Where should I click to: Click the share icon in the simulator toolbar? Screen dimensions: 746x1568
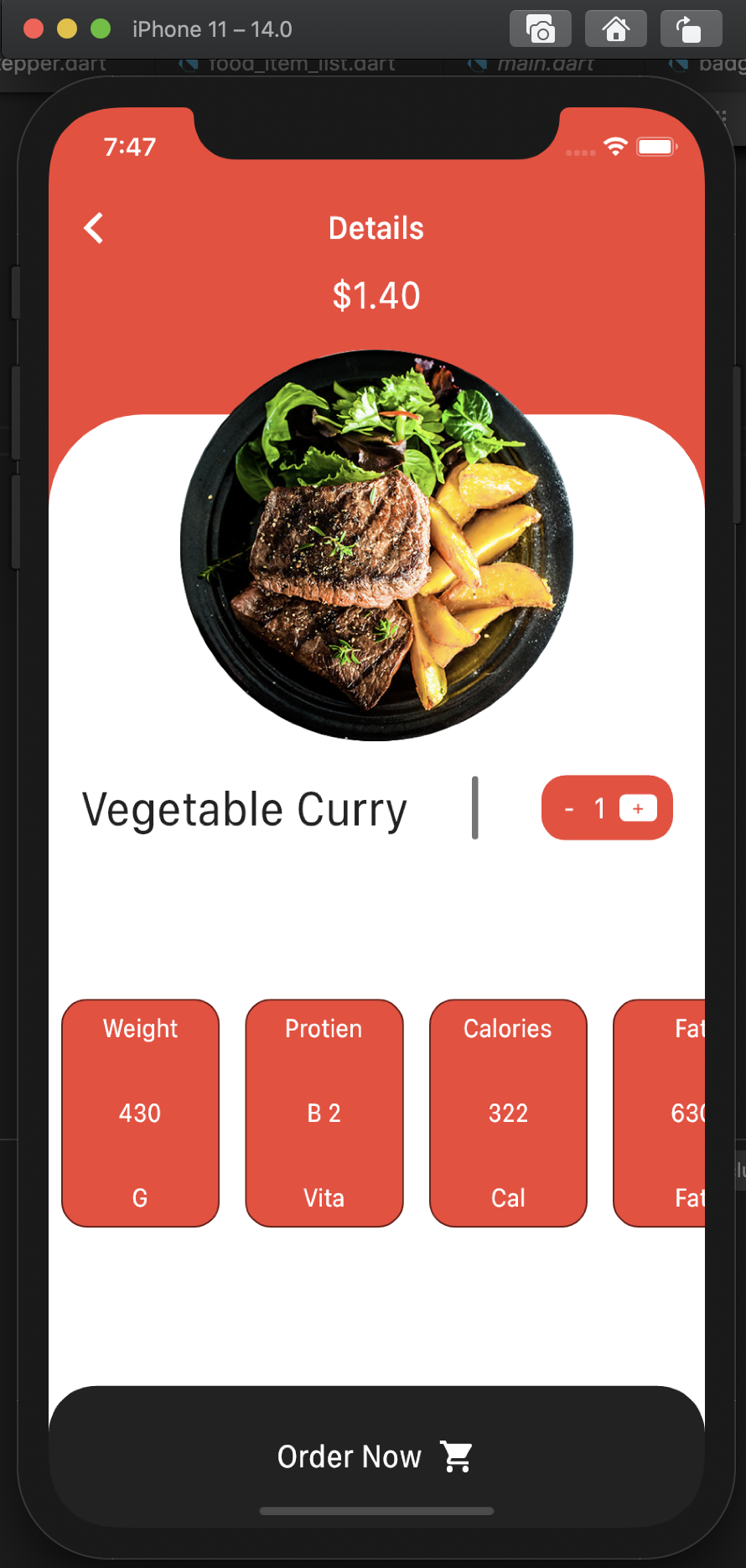point(690,28)
